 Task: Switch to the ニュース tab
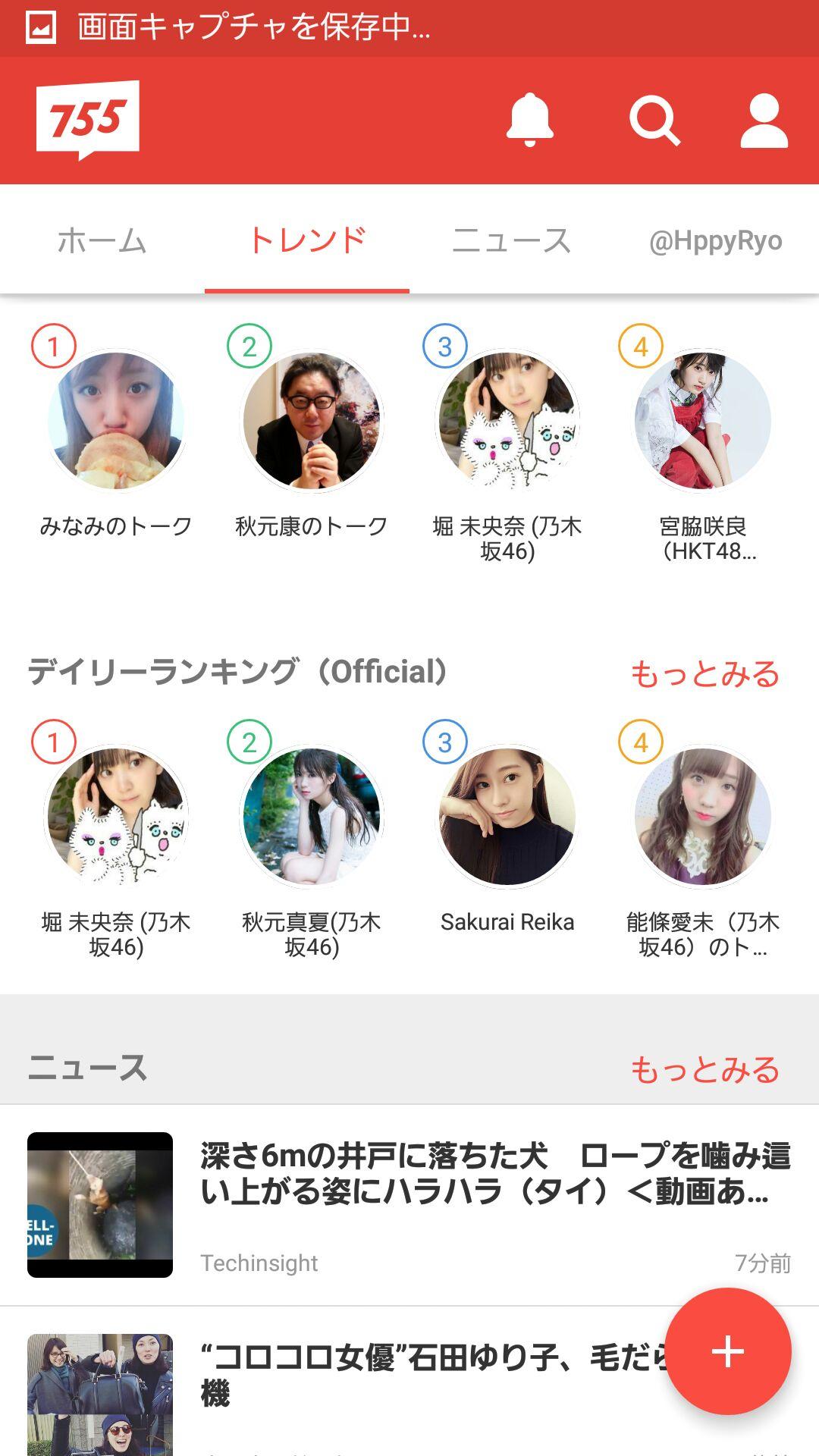pos(511,240)
